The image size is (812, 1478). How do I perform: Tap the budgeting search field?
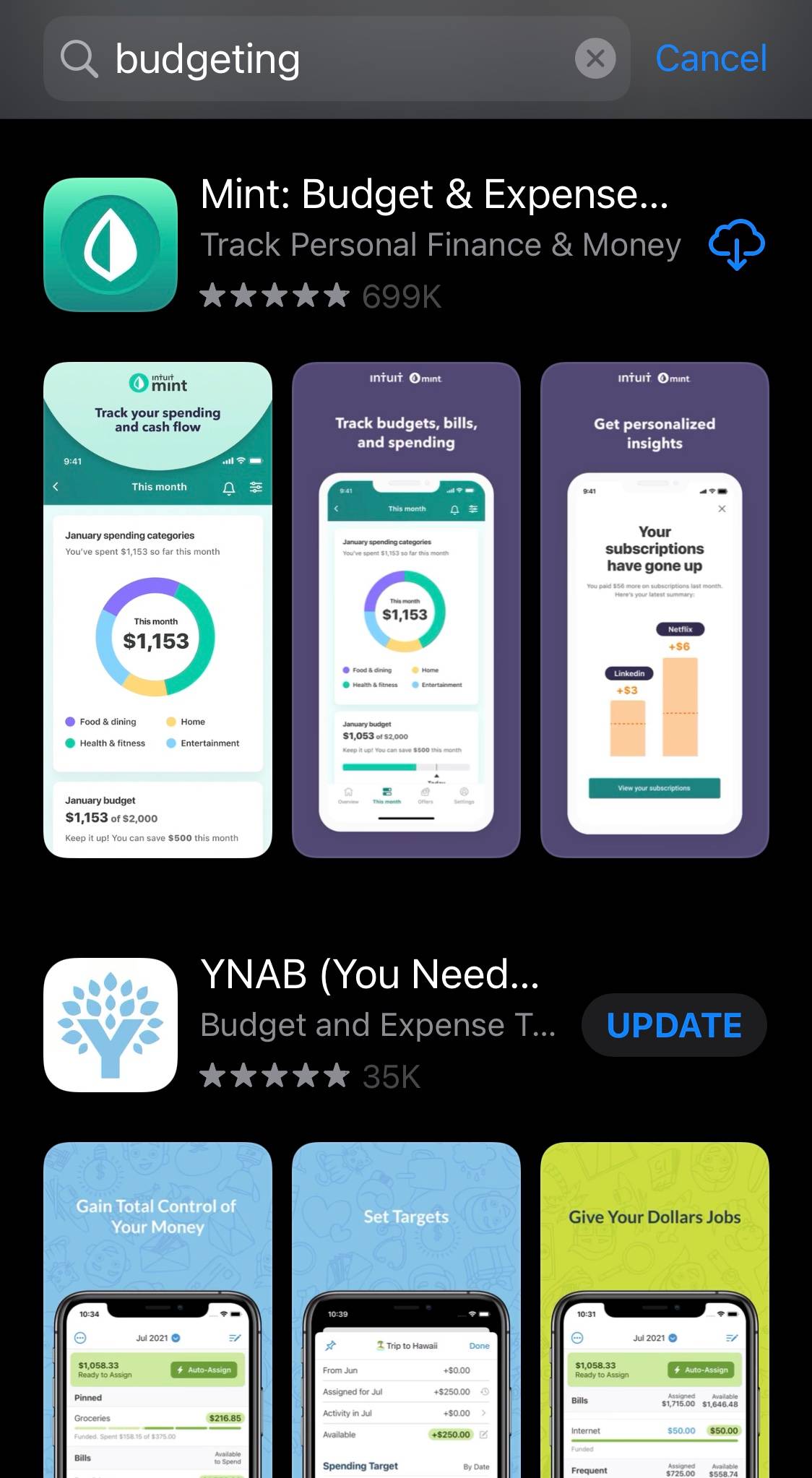coord(325,59)
